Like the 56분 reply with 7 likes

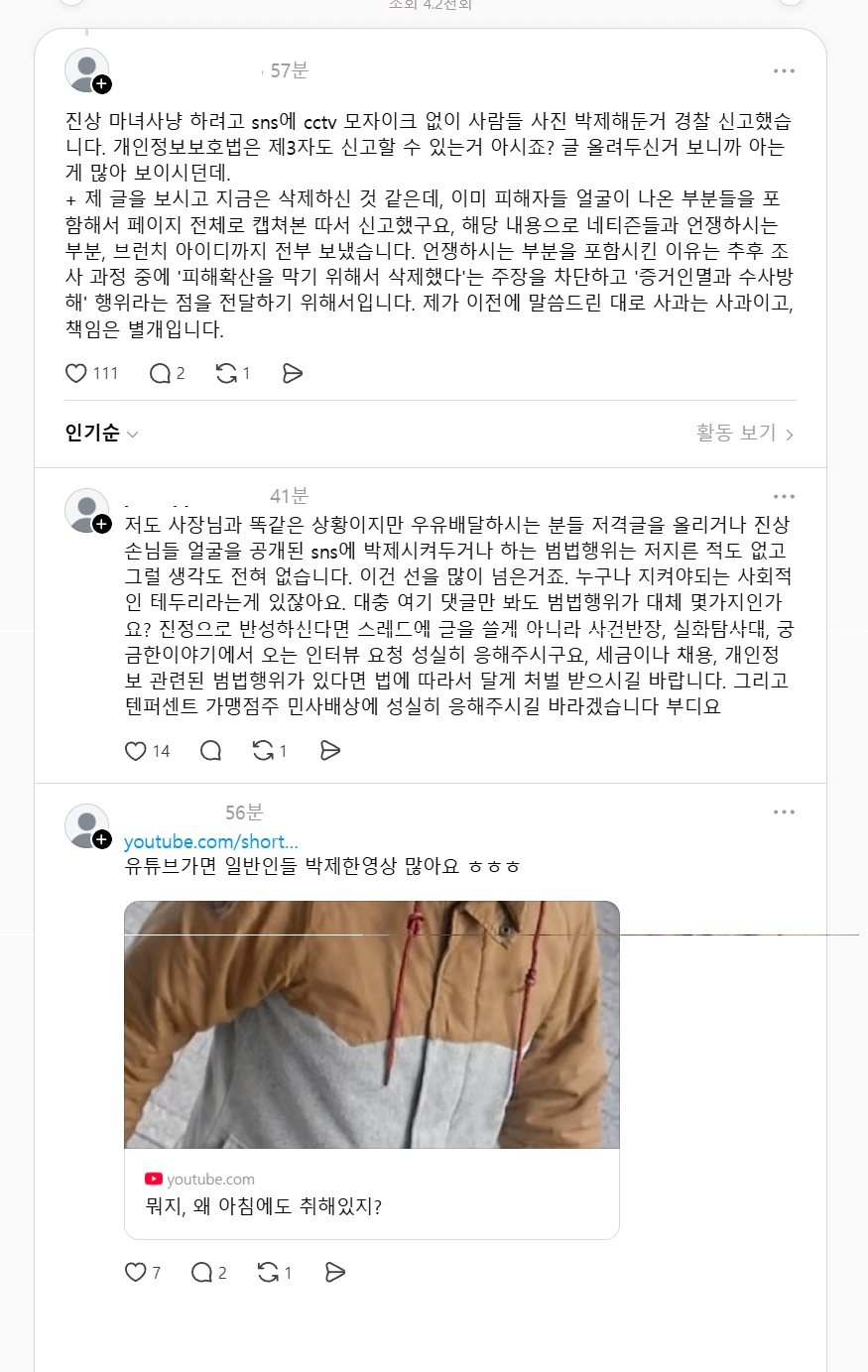pyautogui.click(x=136, y=1272)
